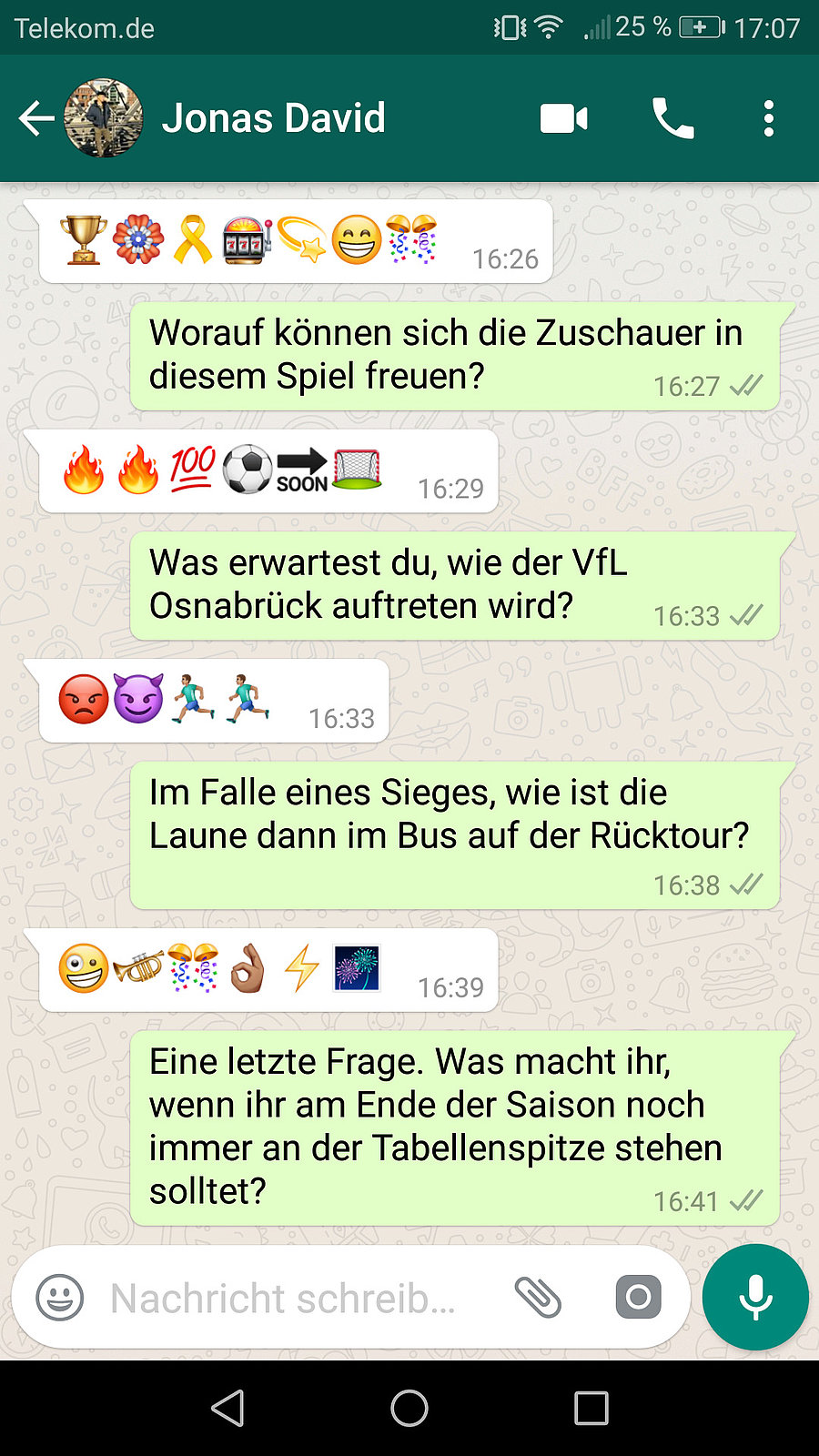The height and width of the screenshot is (1456, 819).
Task: Open recent apps
Action: coord(591,1408)
